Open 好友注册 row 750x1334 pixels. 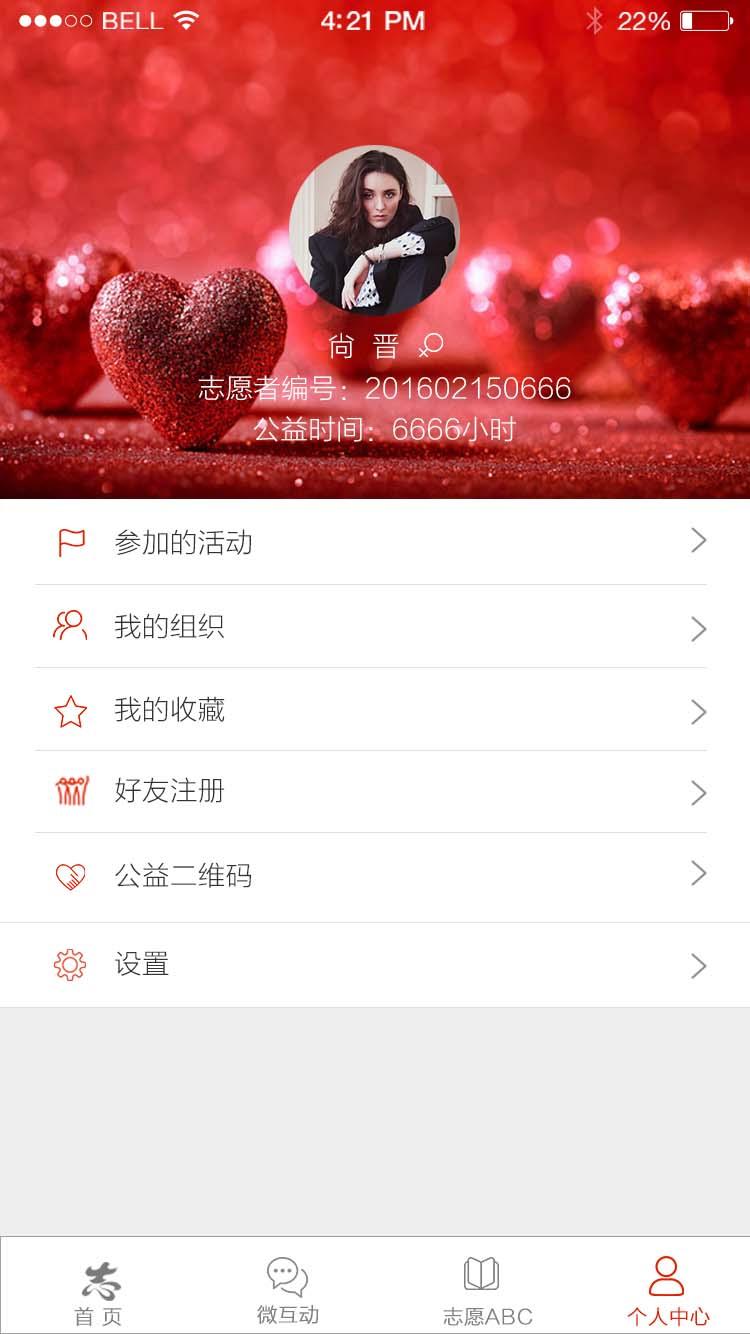coord(374,792)
